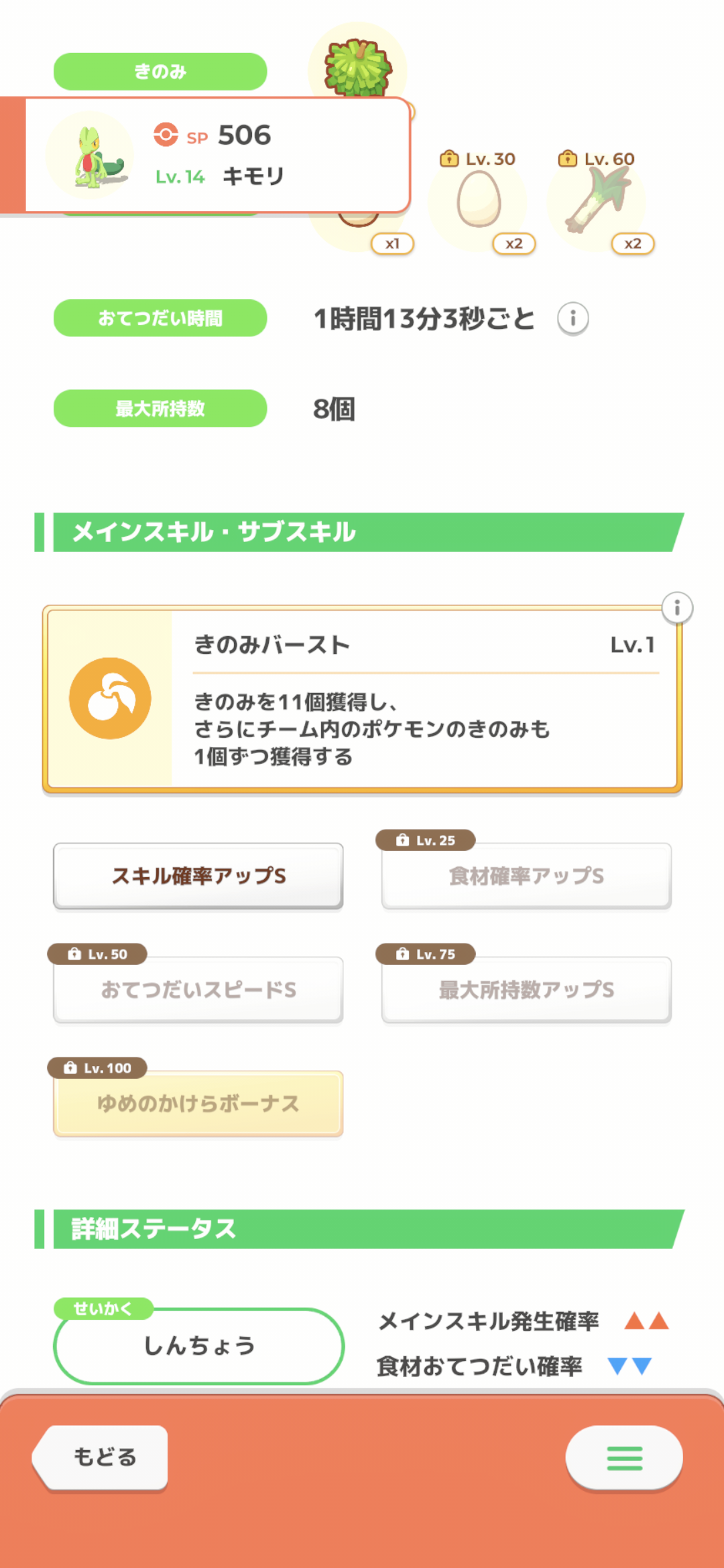Tap the もどる back button
The image size is (724, 1568).
pos(101,1457)
